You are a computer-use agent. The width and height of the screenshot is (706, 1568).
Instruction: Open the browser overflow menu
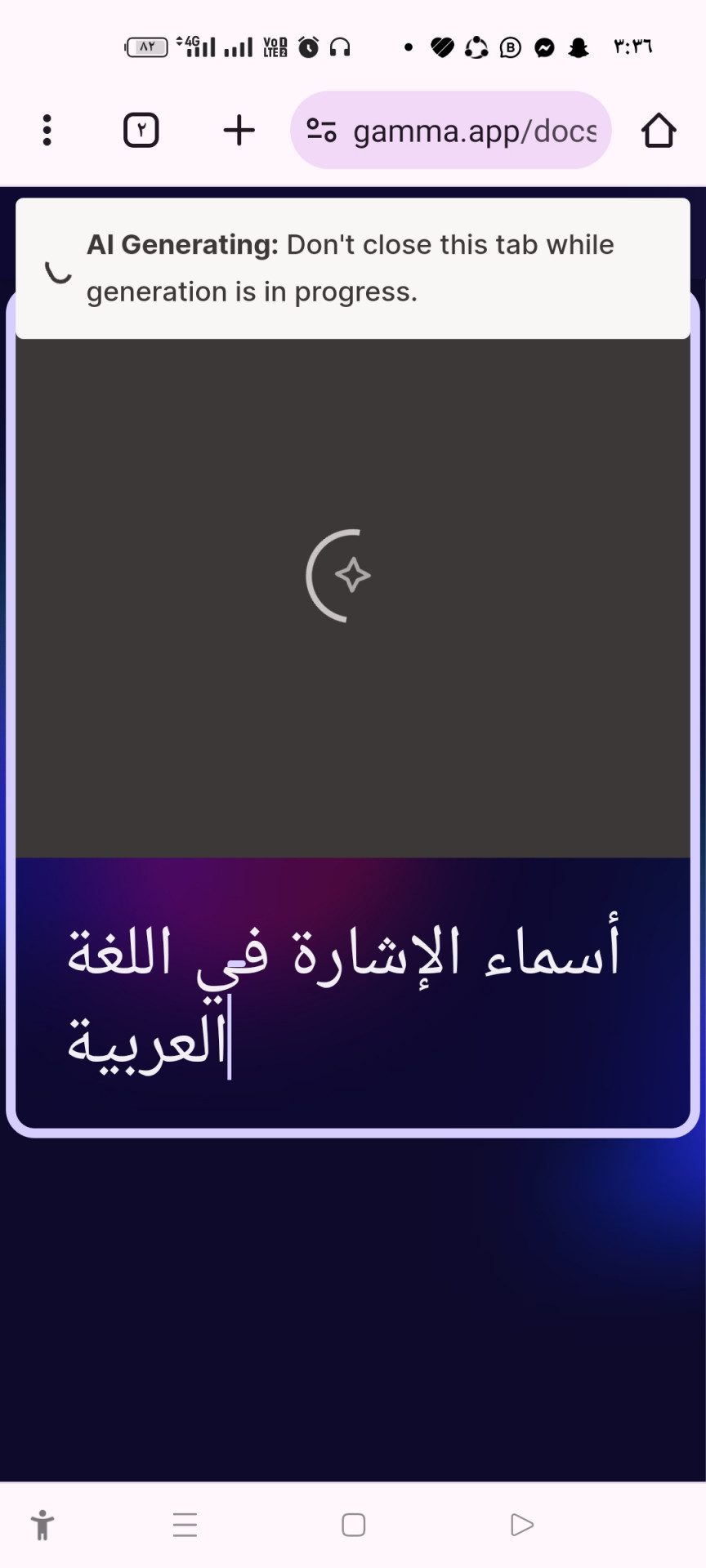pyautogui.click(x=47, y=130)
